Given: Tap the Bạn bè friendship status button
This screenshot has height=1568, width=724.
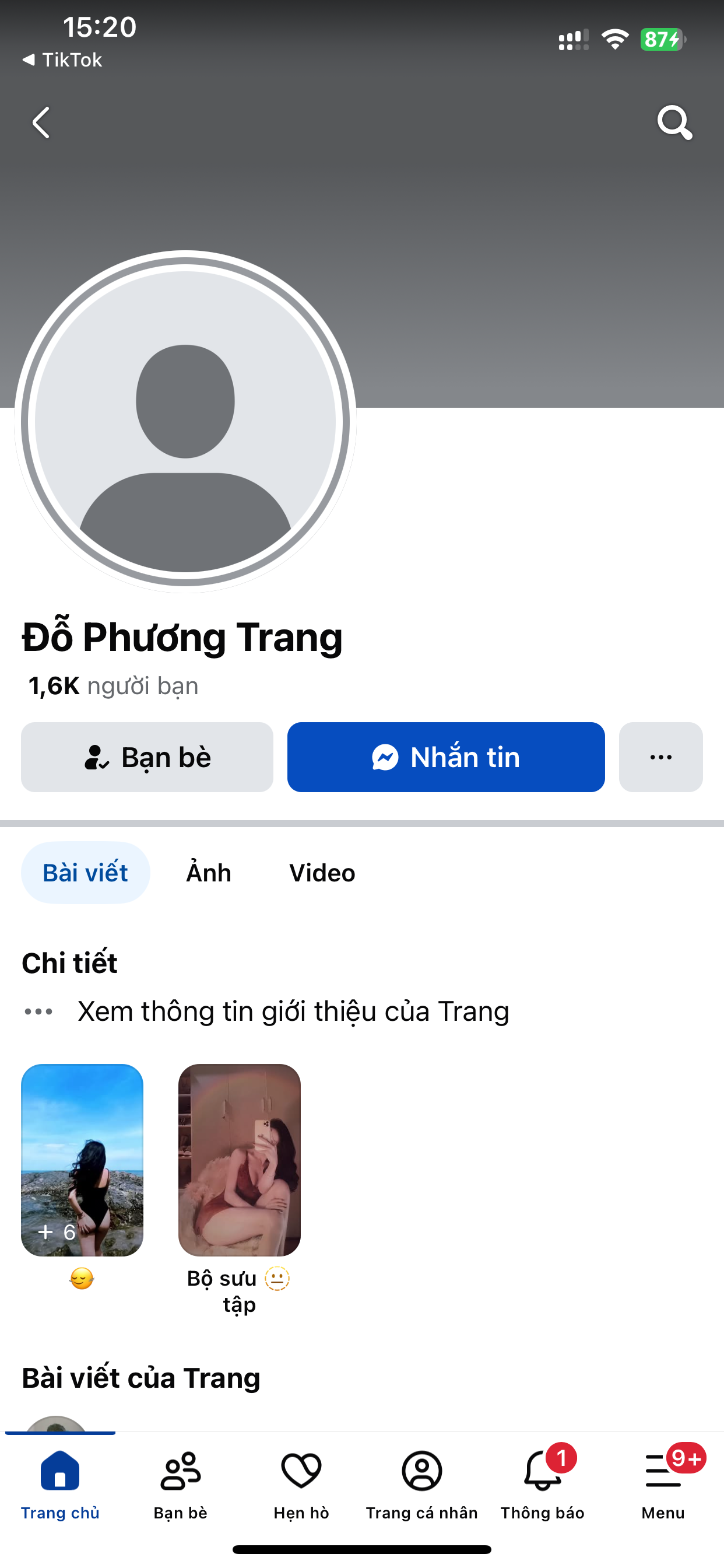Looking at the screenshot, I should 147,757.
